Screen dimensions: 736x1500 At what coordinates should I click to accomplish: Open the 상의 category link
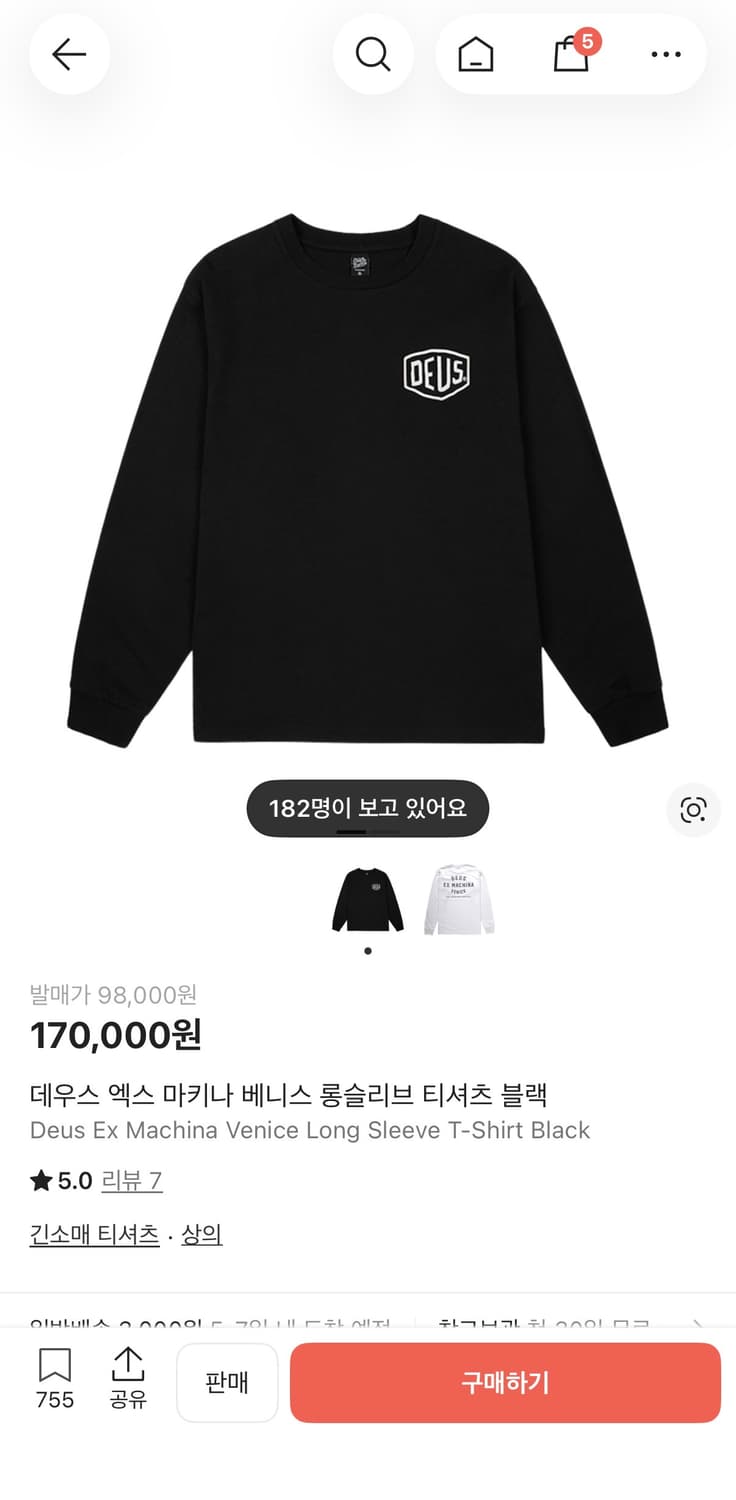(x=201, y=1235)
